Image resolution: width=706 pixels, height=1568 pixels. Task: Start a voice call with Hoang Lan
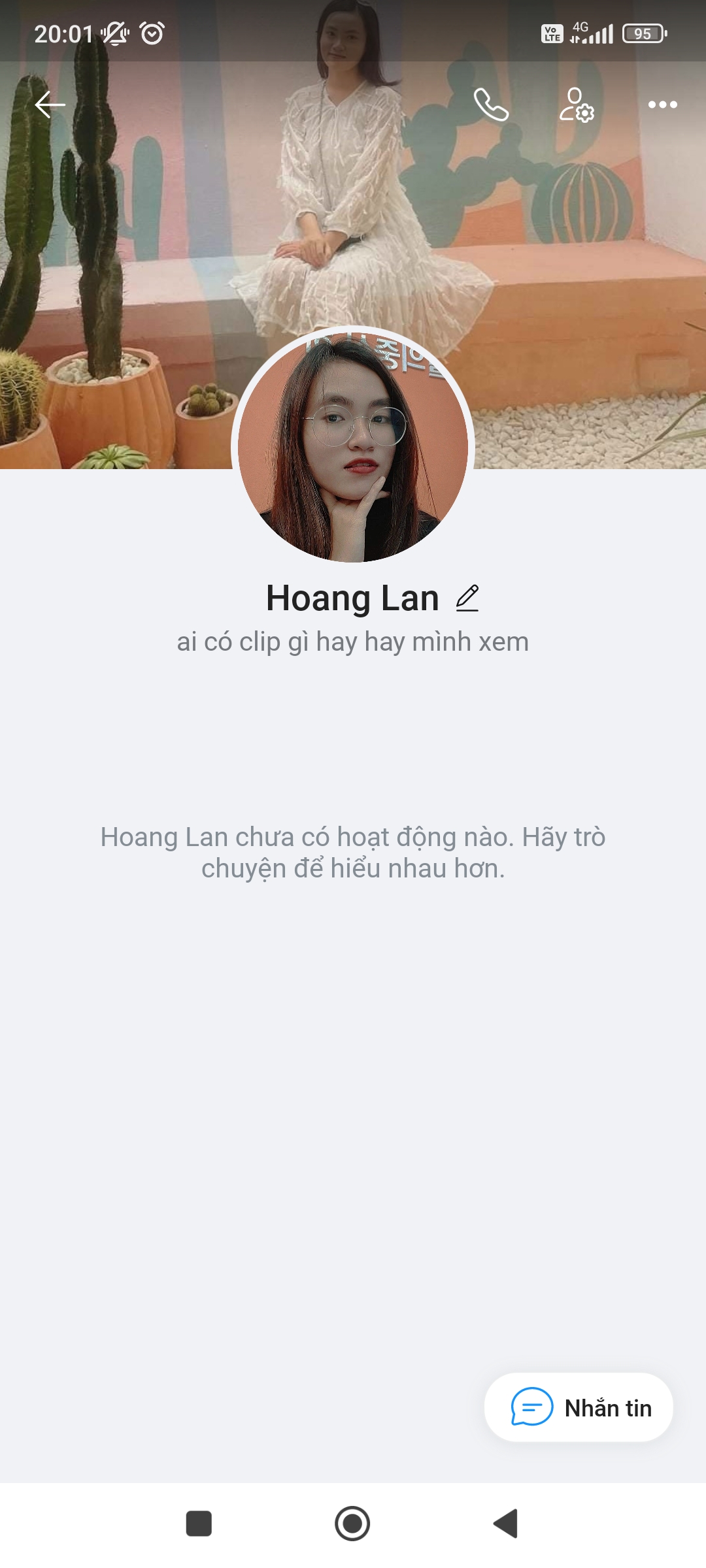pyautogui.click(x=491, y=105)
